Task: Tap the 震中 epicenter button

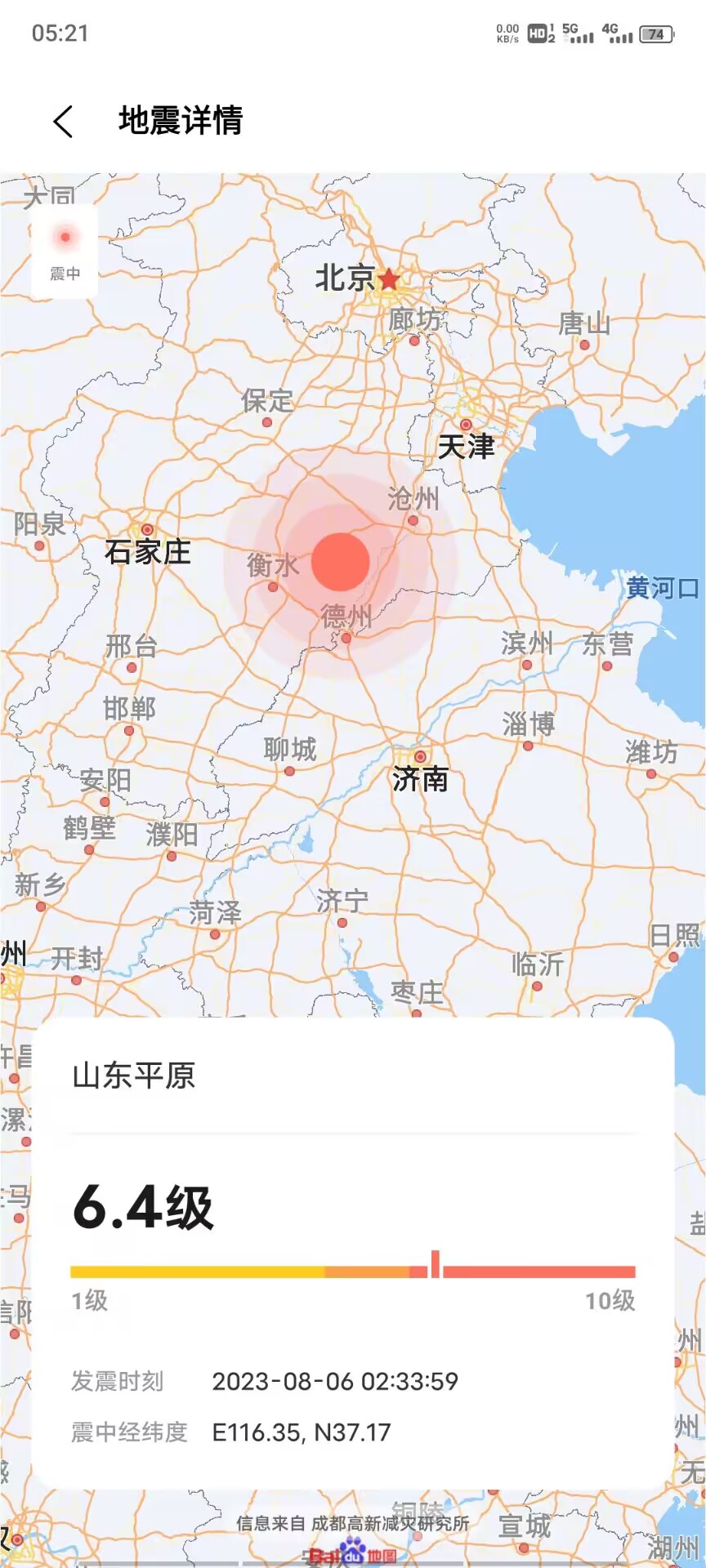Action: pos(65,252)
